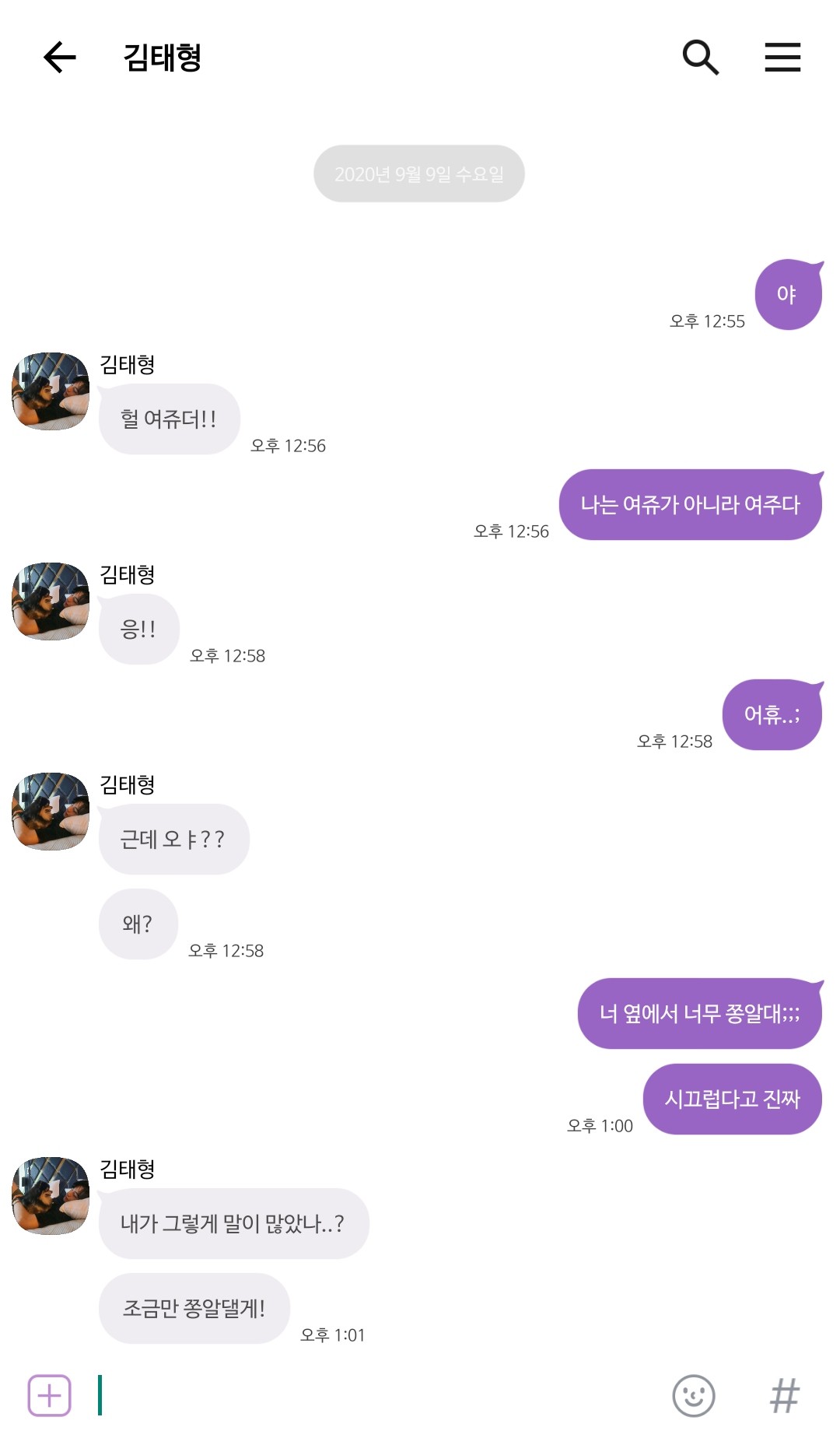Open the hashtag search
The image size is (840, 1445).
click(784, 1395)
